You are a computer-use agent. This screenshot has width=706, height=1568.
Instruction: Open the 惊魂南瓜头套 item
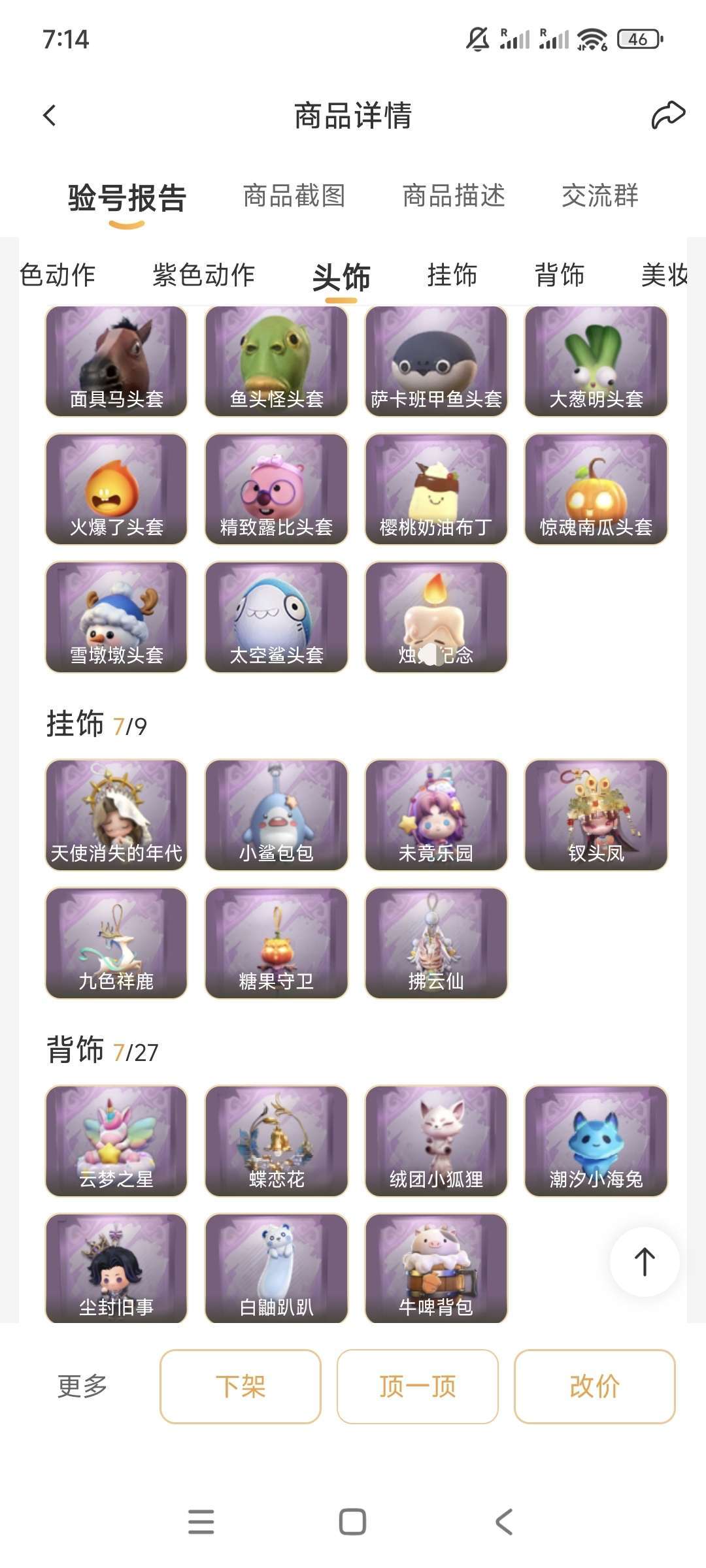[596, 489]
